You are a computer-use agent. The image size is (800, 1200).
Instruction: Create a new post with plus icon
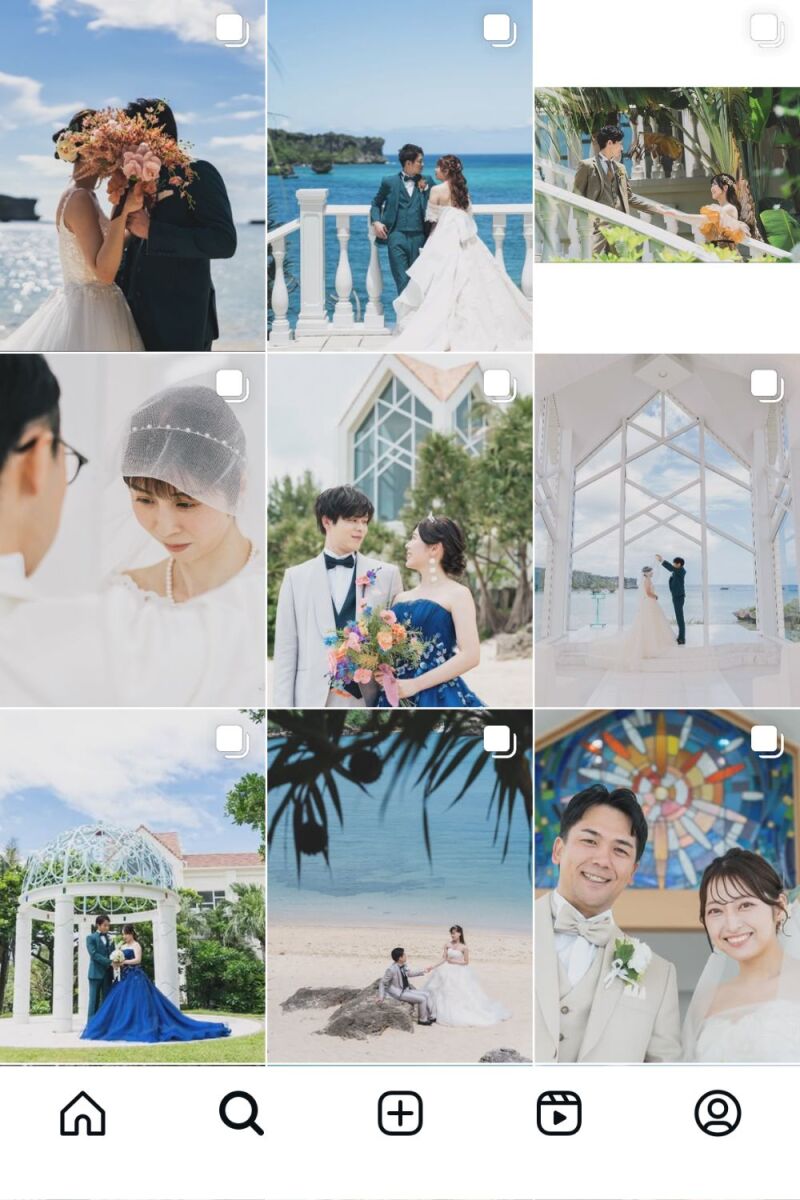tap(400, 1113)
